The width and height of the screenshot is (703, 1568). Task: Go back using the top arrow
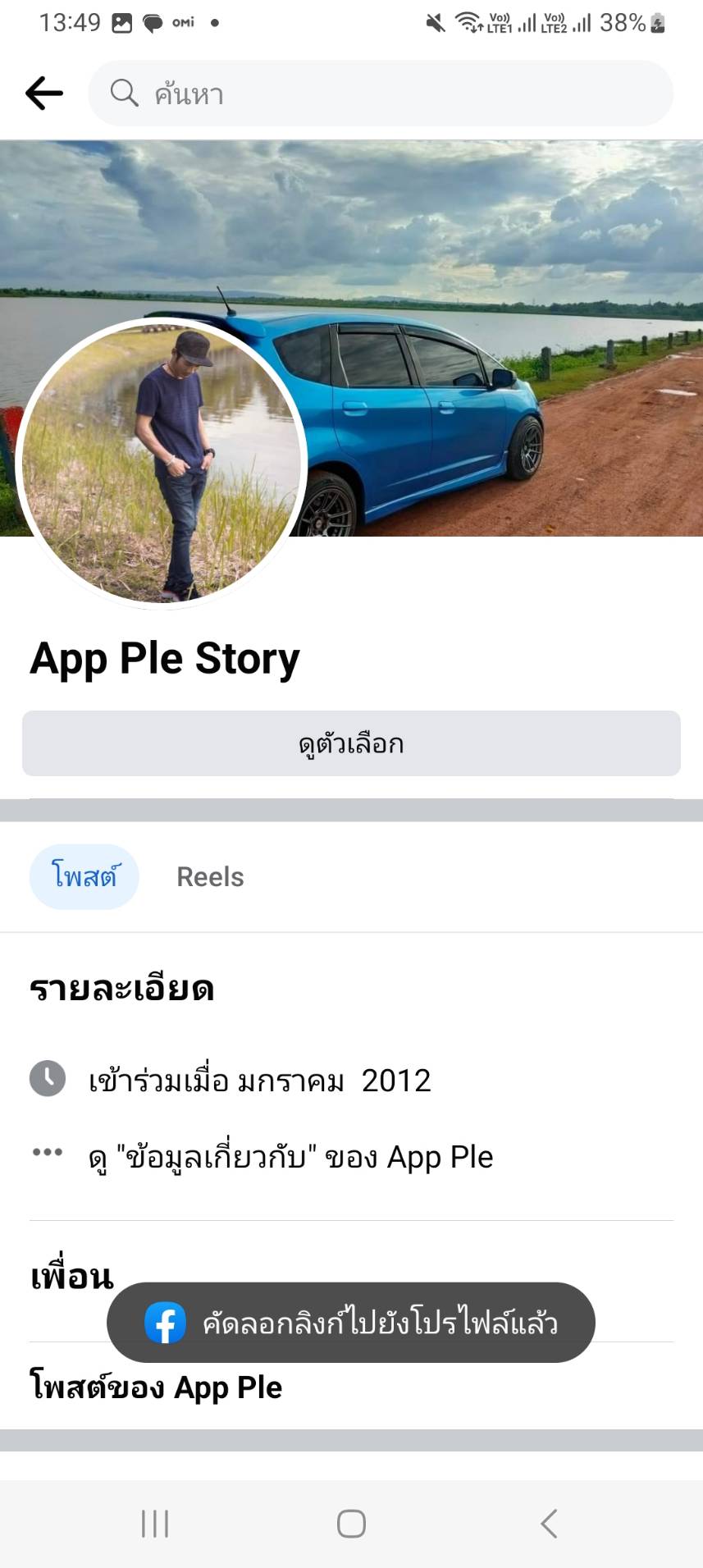(44, 94)
